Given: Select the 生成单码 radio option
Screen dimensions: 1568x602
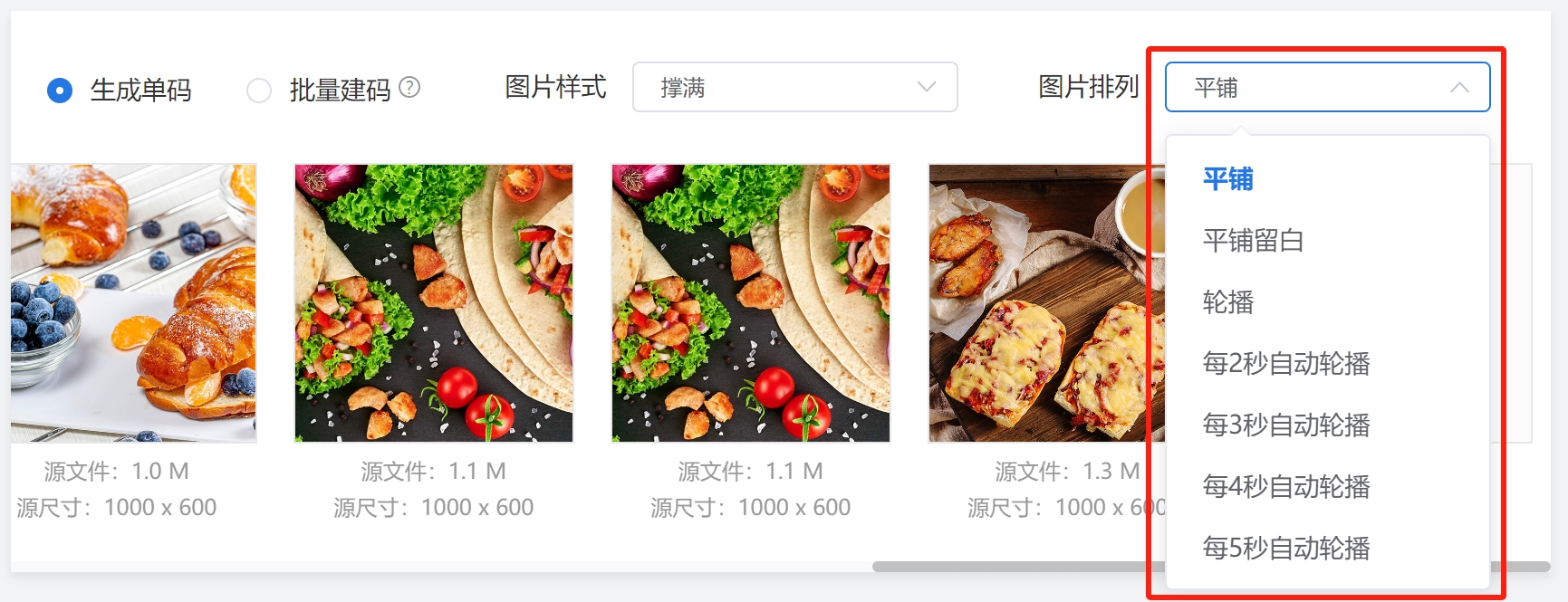Looking at the screenshot, I should pos(60,90).
